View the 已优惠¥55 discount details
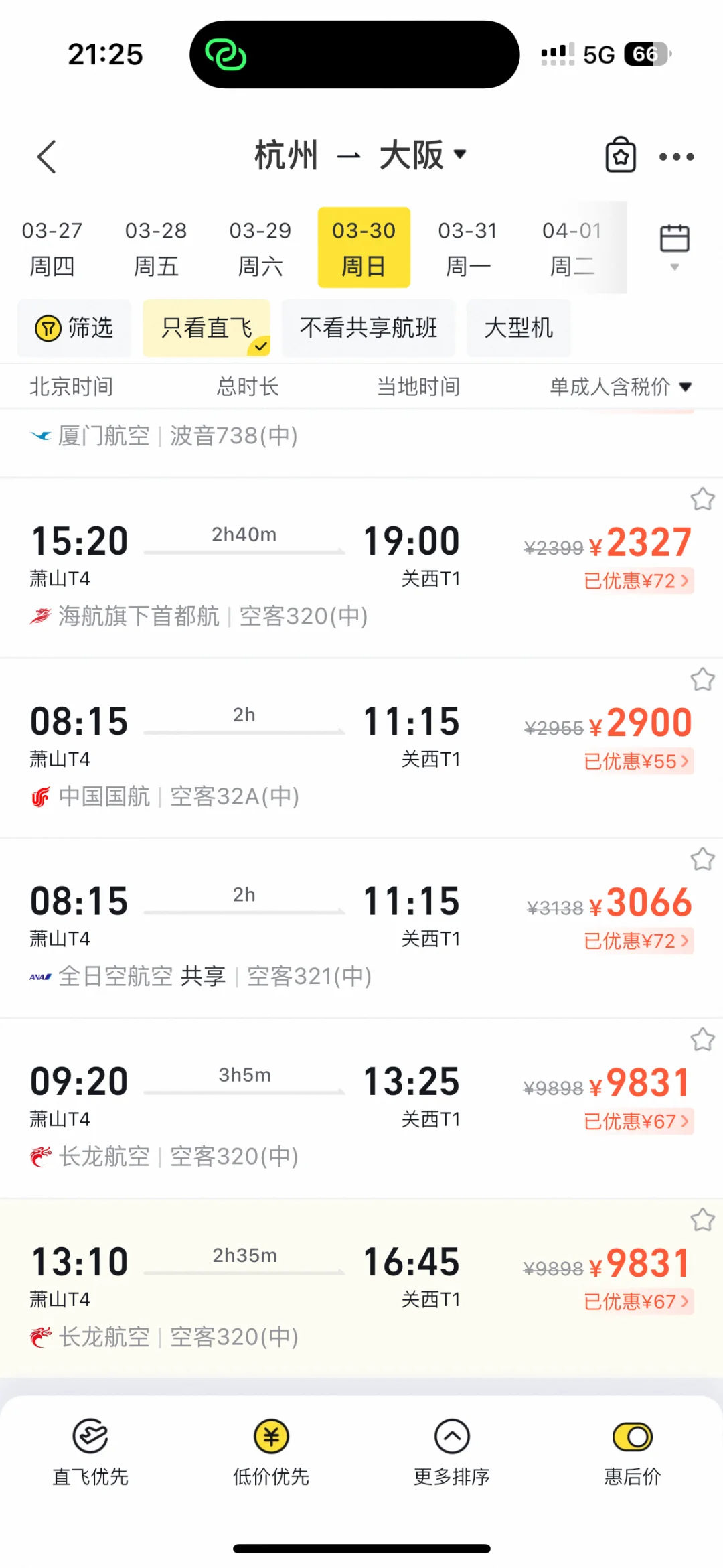This screenshot has width=723, height=1568. [637, 761]
